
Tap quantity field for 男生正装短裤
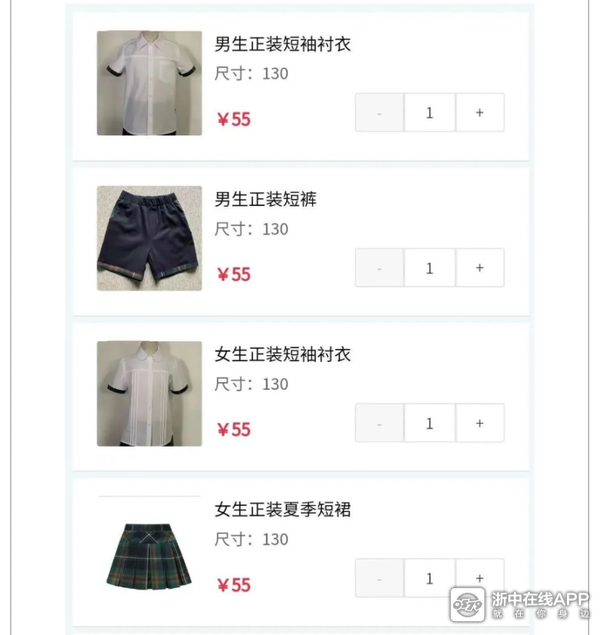click(430, 268)
